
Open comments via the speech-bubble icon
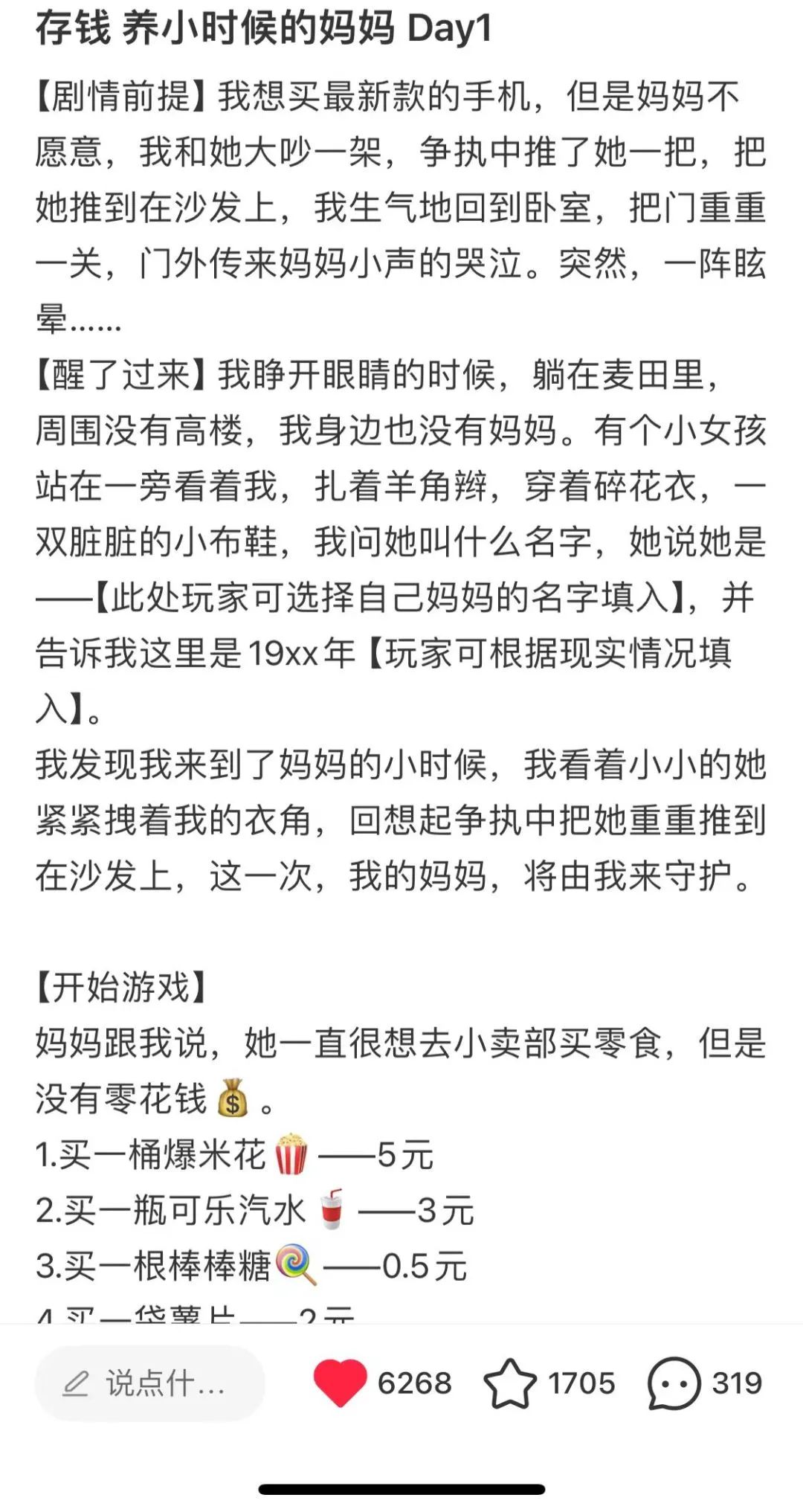point(674,1383)
